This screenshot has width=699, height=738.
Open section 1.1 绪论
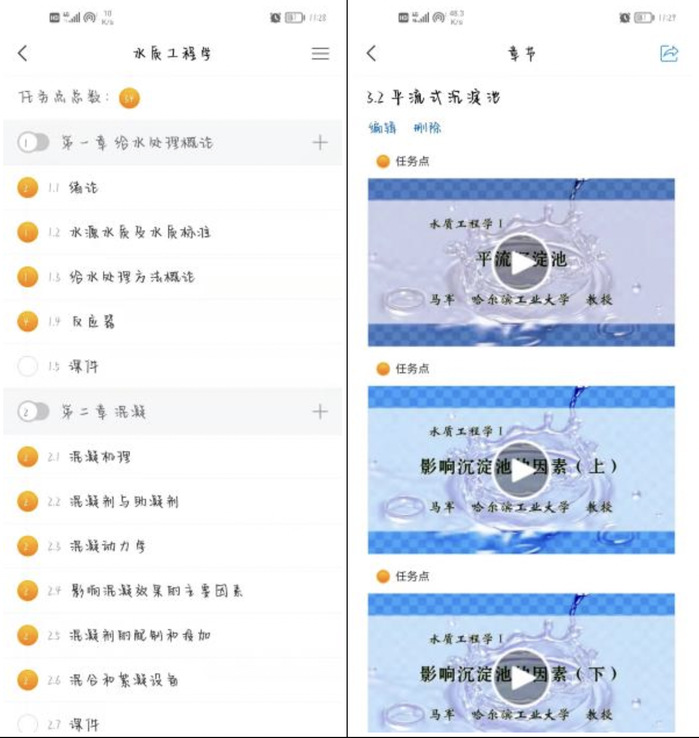tap(84, 188)
